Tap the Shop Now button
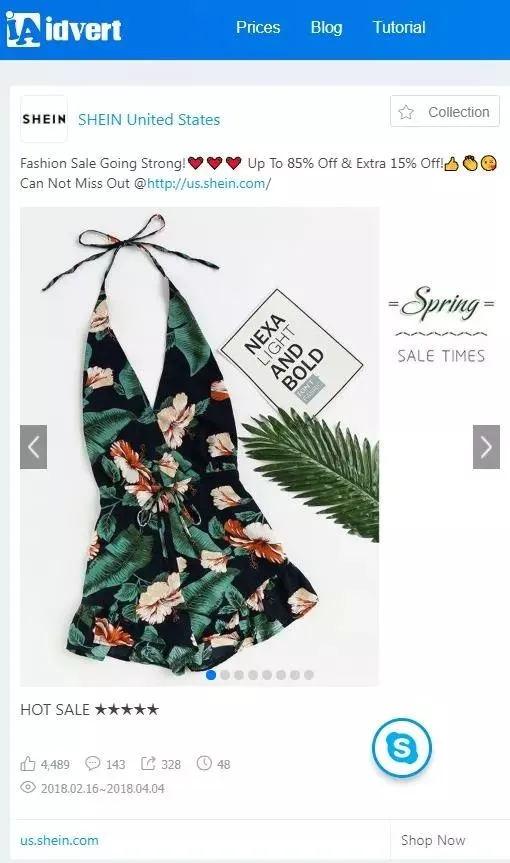 tap(433, 840)
